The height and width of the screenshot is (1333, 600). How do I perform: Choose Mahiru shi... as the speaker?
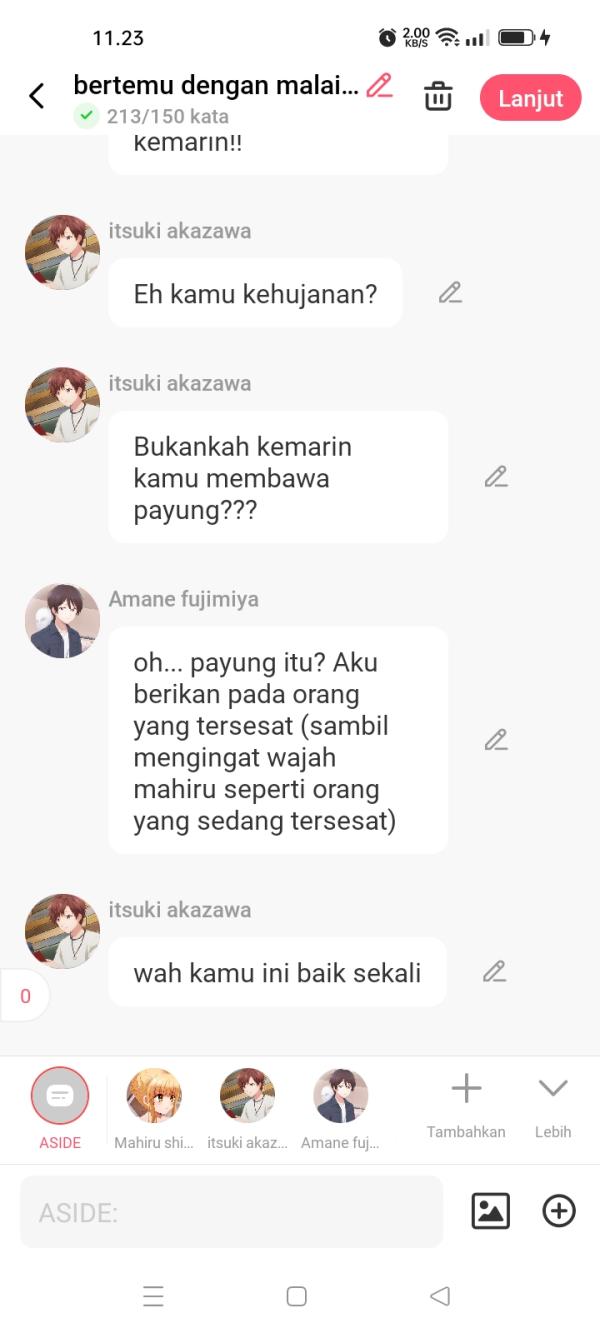154,1097
